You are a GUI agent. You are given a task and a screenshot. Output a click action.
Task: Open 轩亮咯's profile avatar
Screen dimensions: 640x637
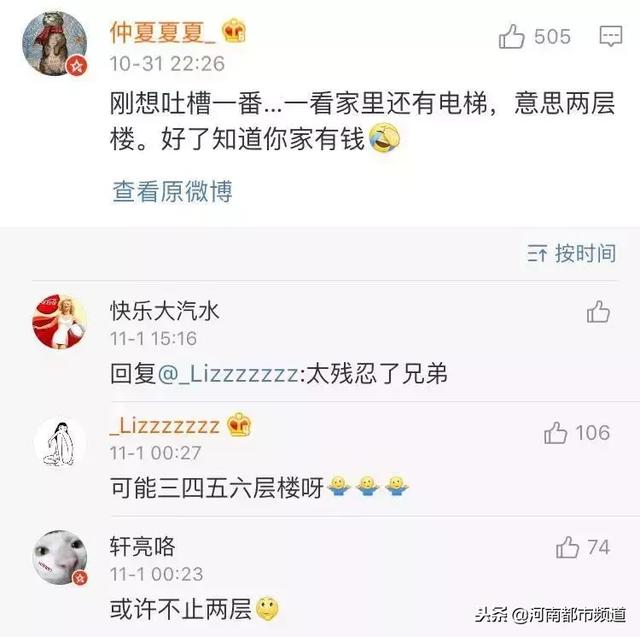tap(59, 557)
